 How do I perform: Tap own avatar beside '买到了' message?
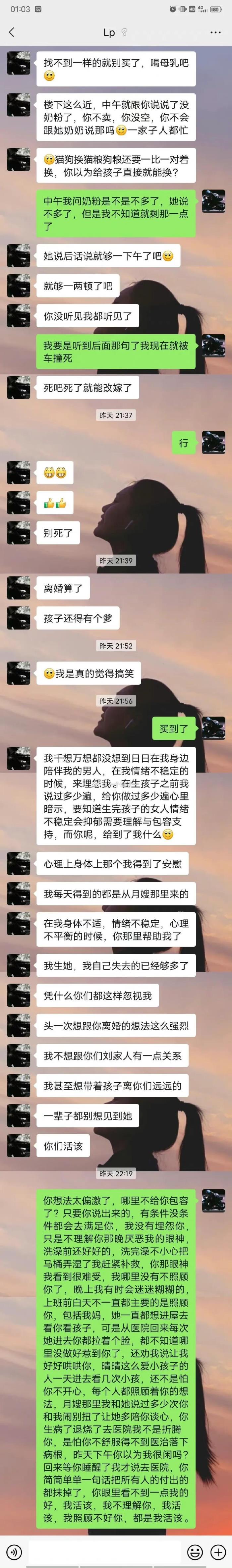point(213,729)
